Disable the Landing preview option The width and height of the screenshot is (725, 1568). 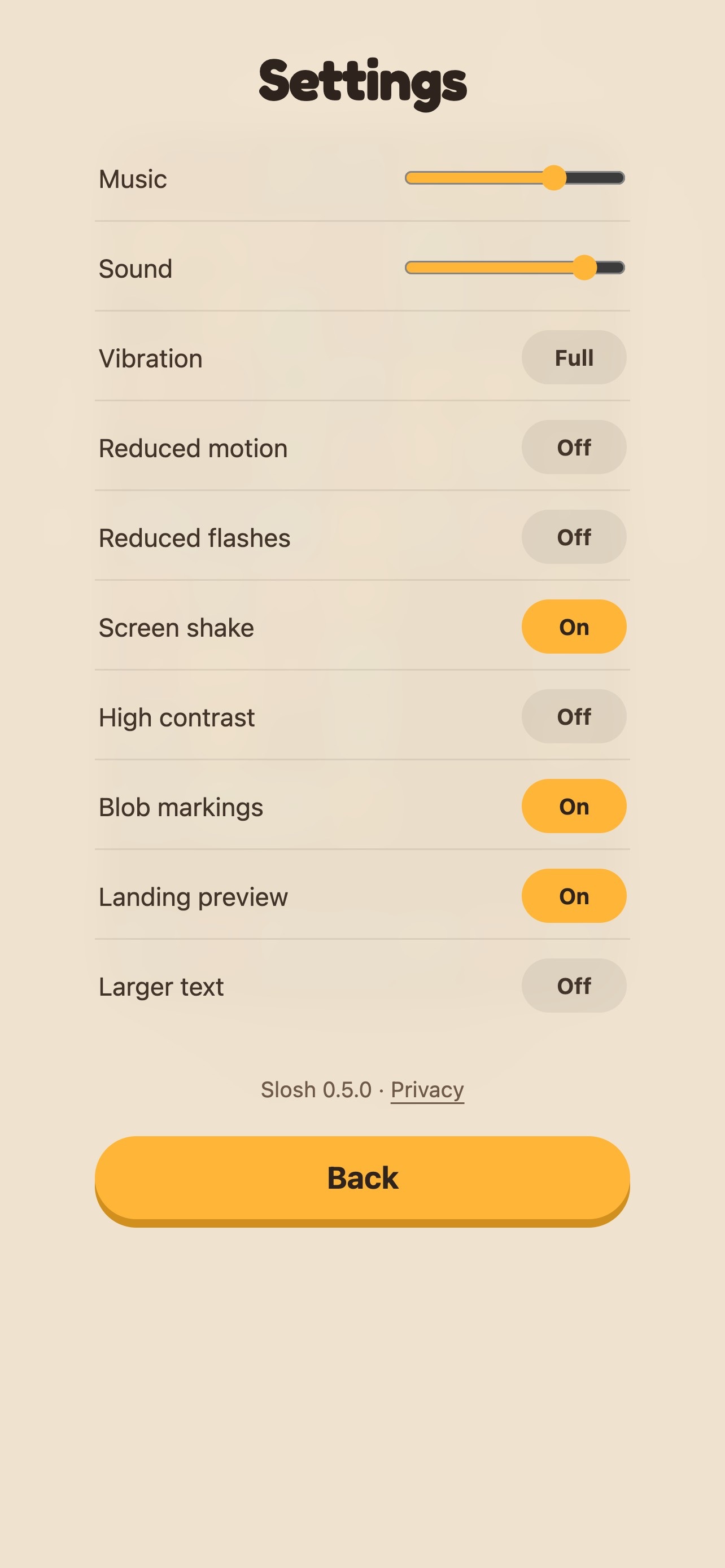pyautogui.click(x=574, y=896)
